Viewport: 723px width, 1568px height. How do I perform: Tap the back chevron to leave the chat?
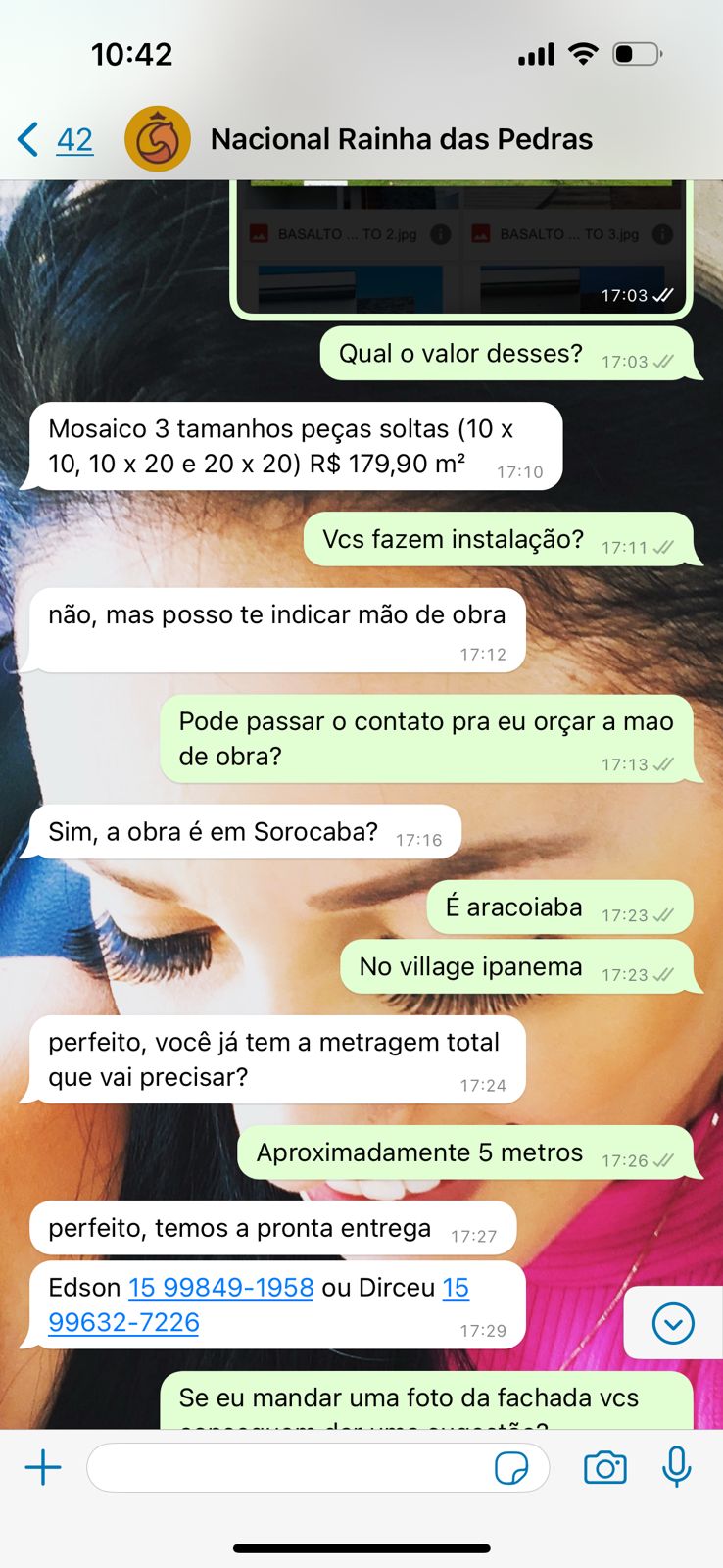[x=25, y=138]
